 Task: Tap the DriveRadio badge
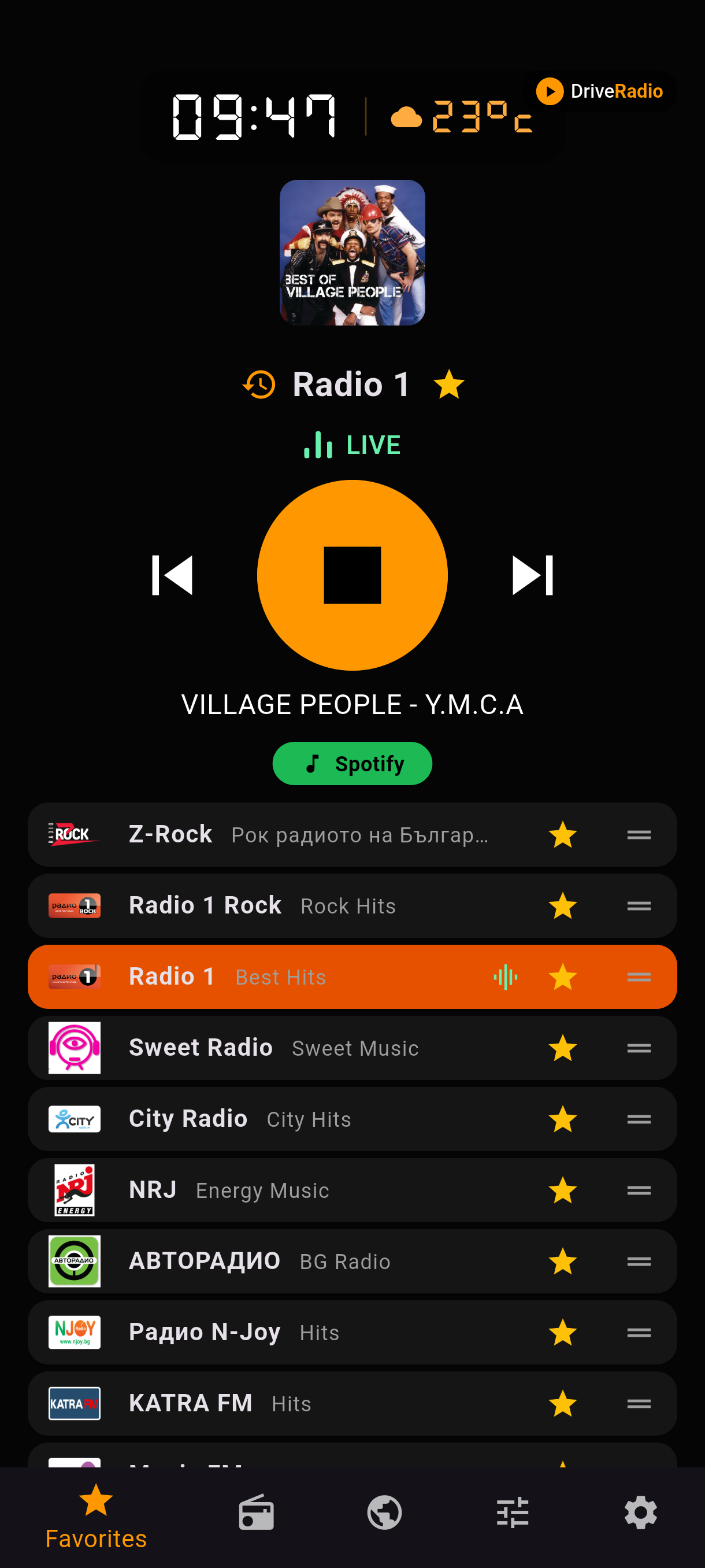pyautogui.click(x=599, y=91)
